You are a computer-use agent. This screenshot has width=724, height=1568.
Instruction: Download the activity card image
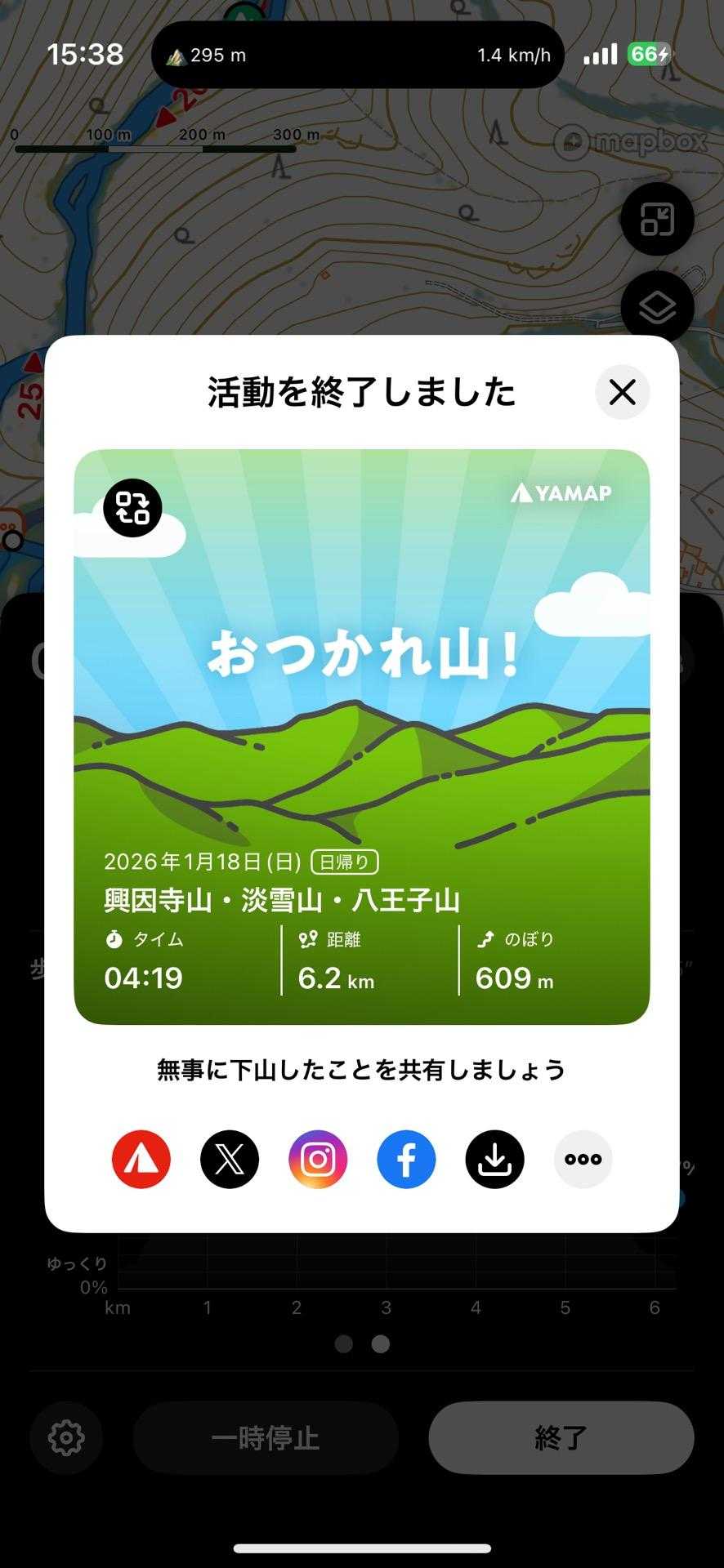coord(494,1159)
